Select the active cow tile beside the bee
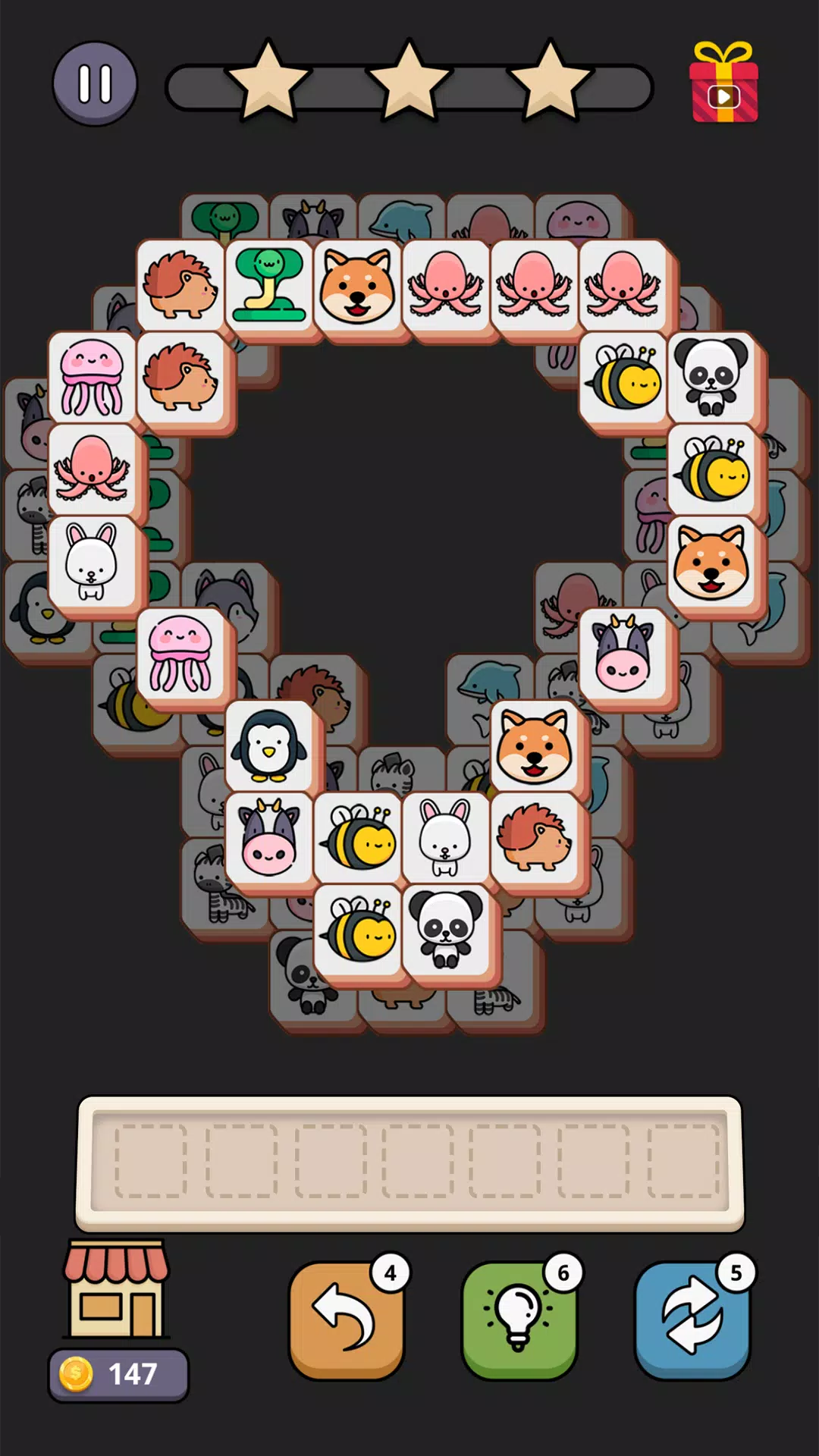Image resolution: width=819 pixels, height=1456 pixels. [x=268, y=839]
